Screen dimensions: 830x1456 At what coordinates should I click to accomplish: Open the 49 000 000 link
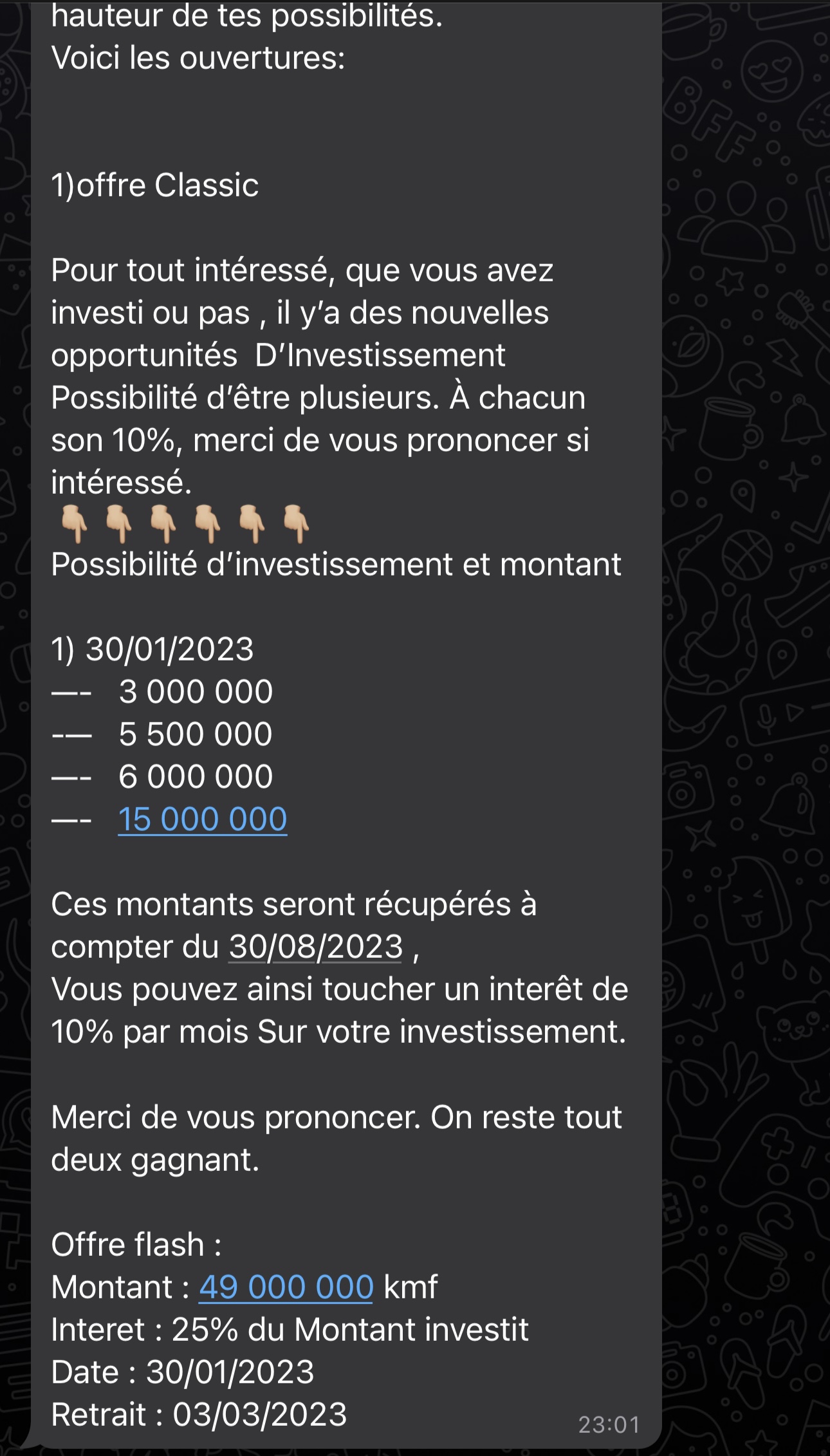point(286,1287)
